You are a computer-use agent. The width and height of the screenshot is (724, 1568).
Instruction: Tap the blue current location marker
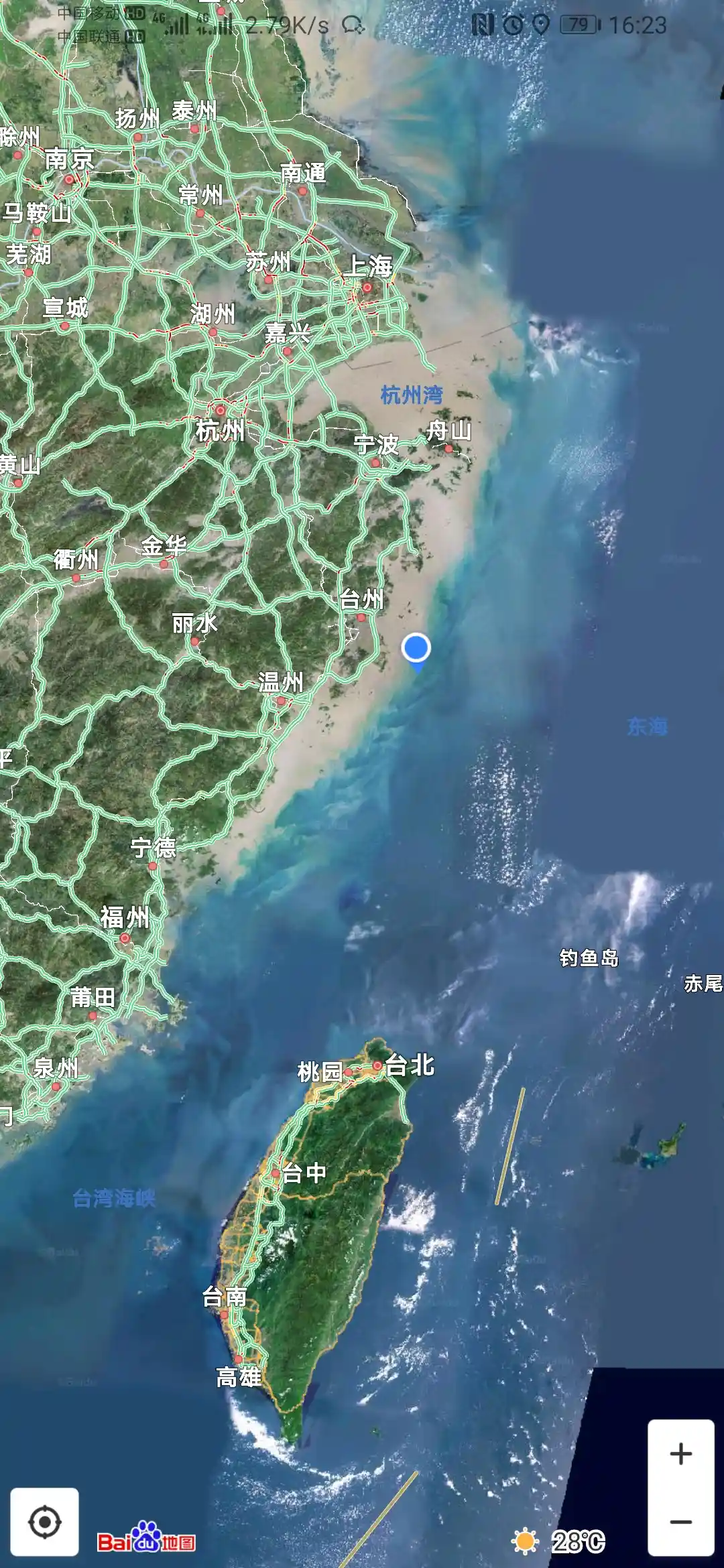(x=416, y=648)
